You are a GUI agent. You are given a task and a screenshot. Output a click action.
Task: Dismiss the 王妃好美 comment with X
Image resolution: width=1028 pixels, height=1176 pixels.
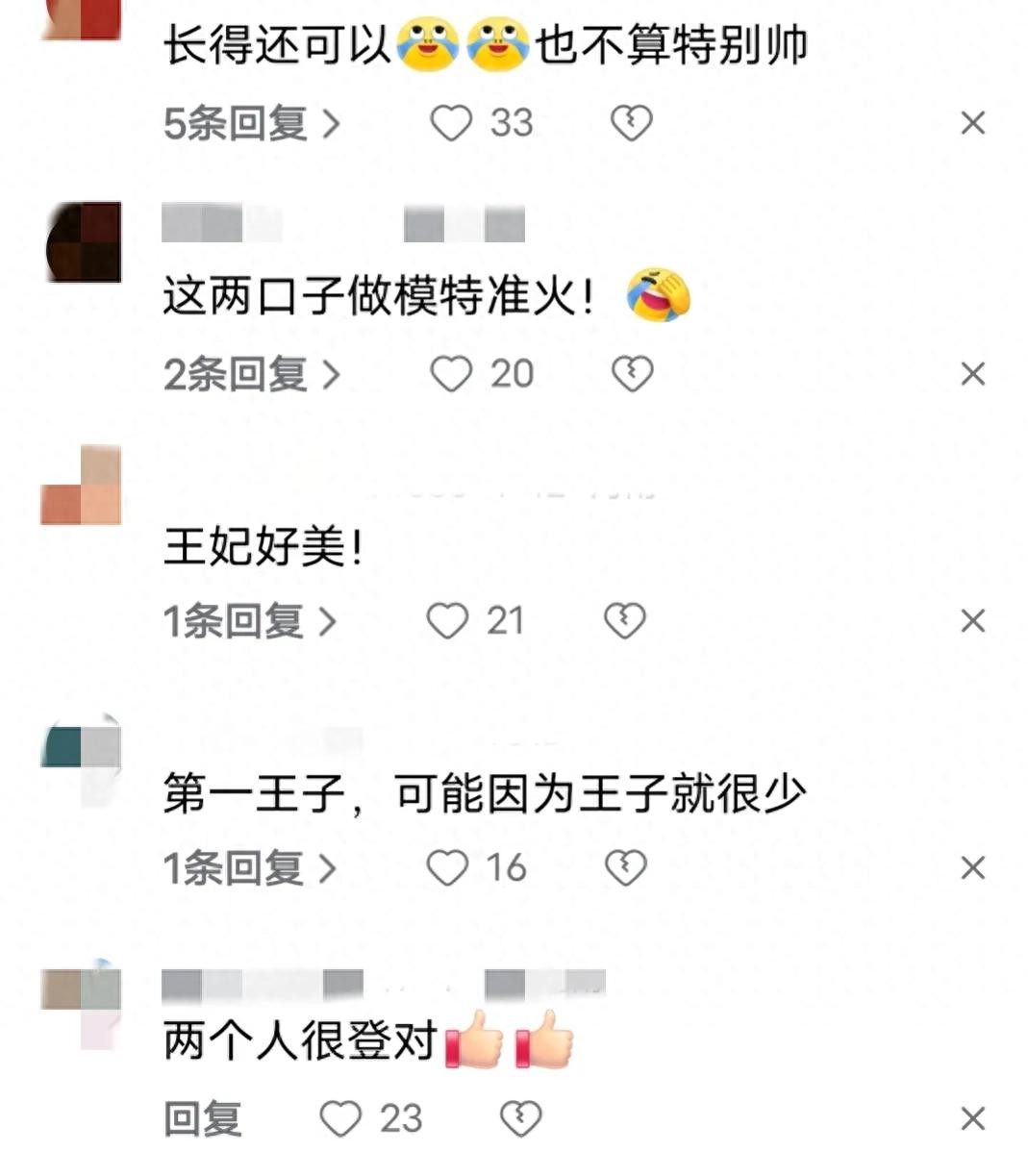pos(973,621)
